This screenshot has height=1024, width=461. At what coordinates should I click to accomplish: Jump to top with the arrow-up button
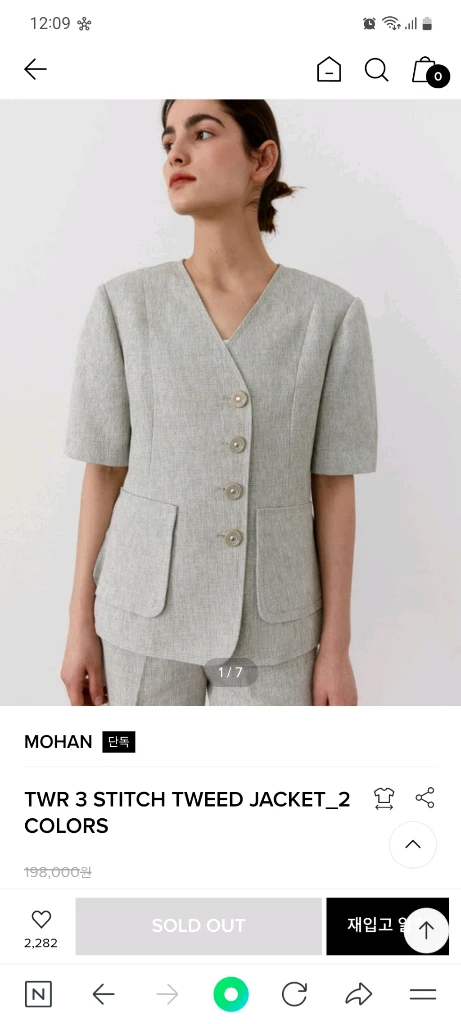[426, 930]
